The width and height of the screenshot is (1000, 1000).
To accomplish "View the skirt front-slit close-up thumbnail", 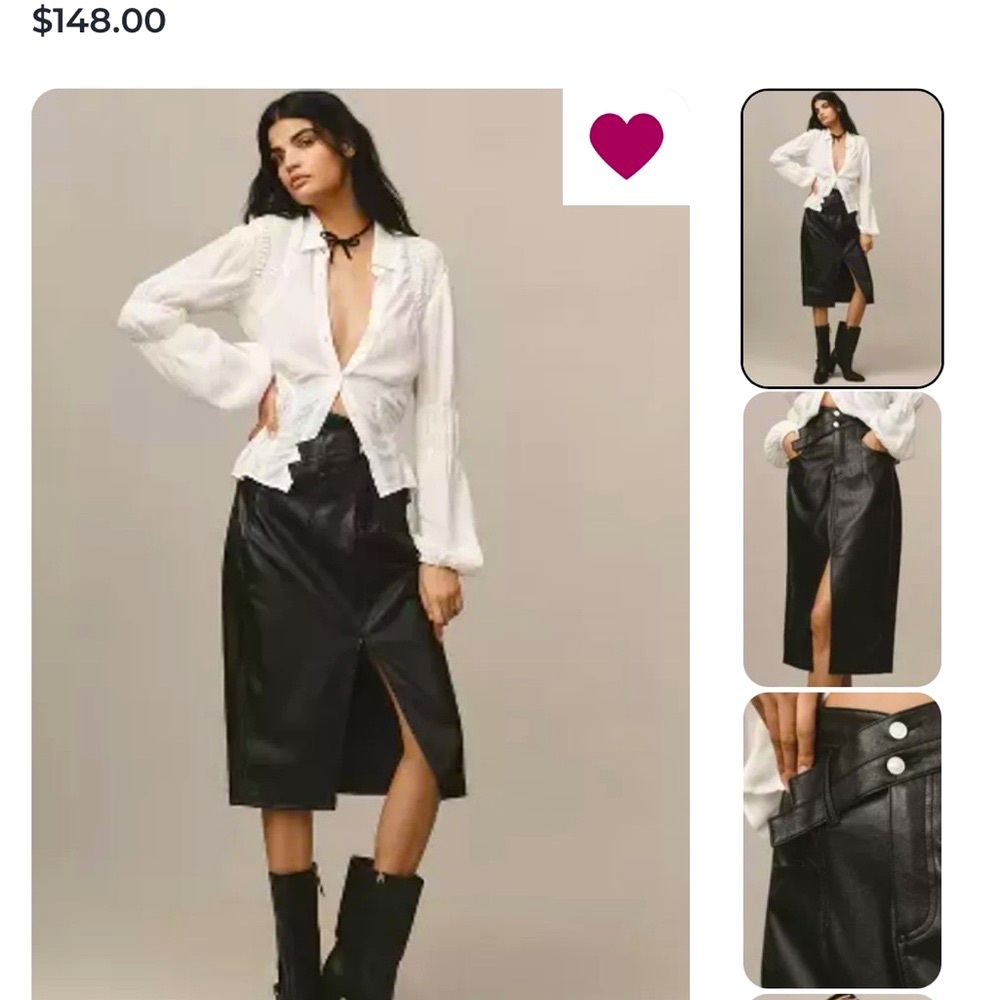I will coord(842,538).
